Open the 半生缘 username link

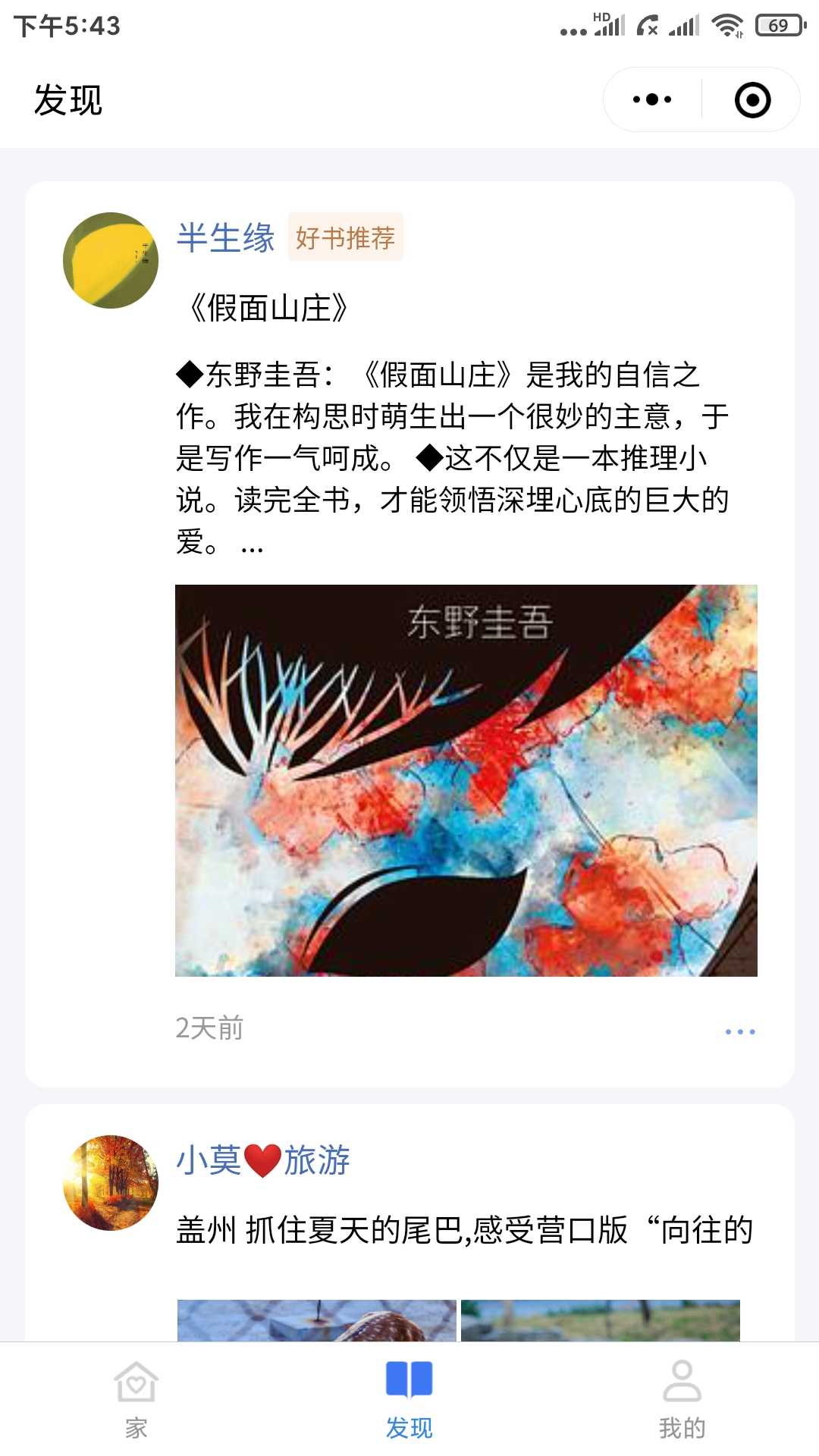[225, 238]
